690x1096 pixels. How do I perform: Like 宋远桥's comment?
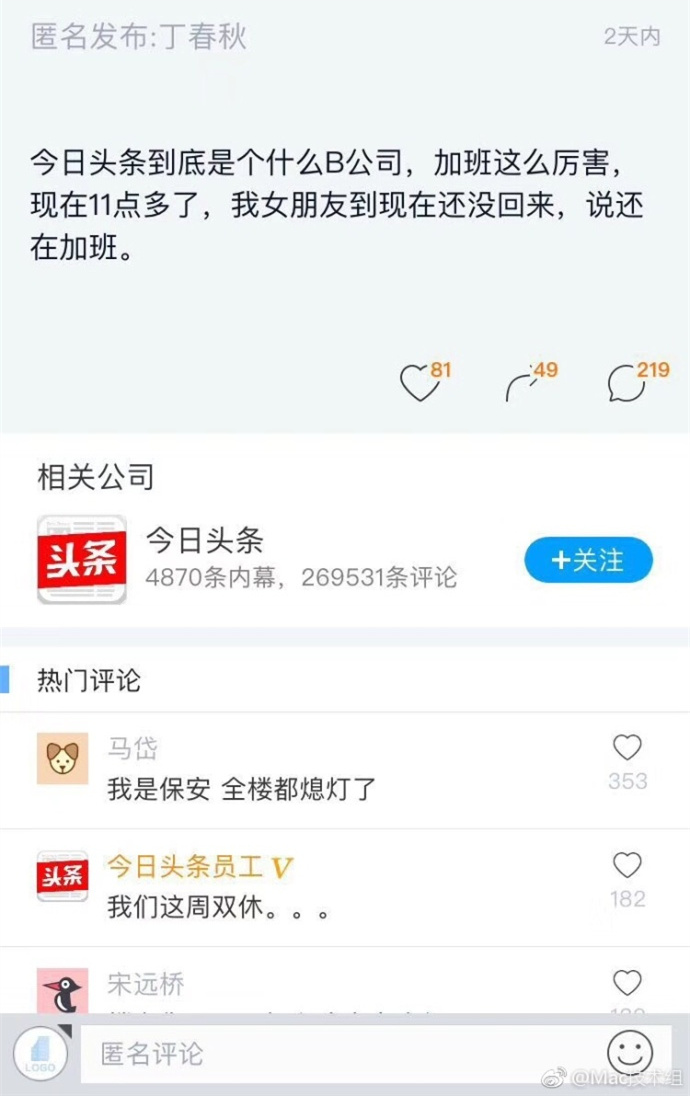pos(627,983)
